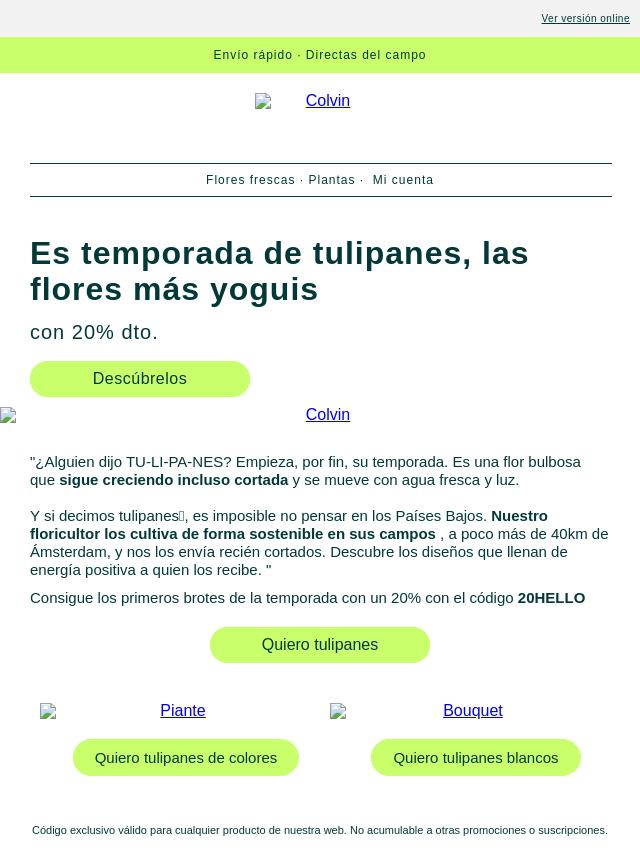Choose 'Quiero tulipanes blancos'
Image resolution: width=640 pixels, height=854 pixels.
pyautogui.click(x=476, y=758)
